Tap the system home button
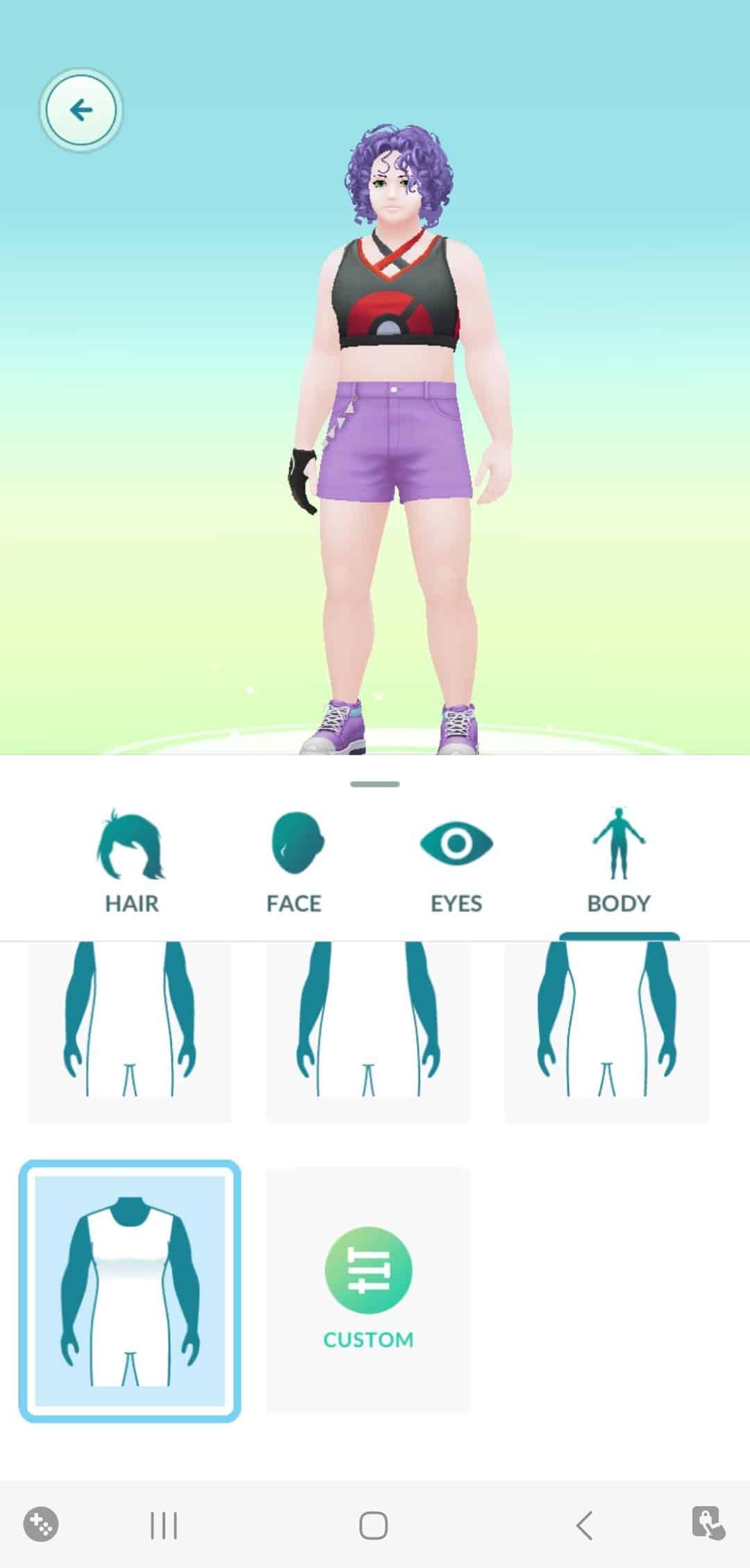The image size is (750, 1568). tap(374, 1526)
